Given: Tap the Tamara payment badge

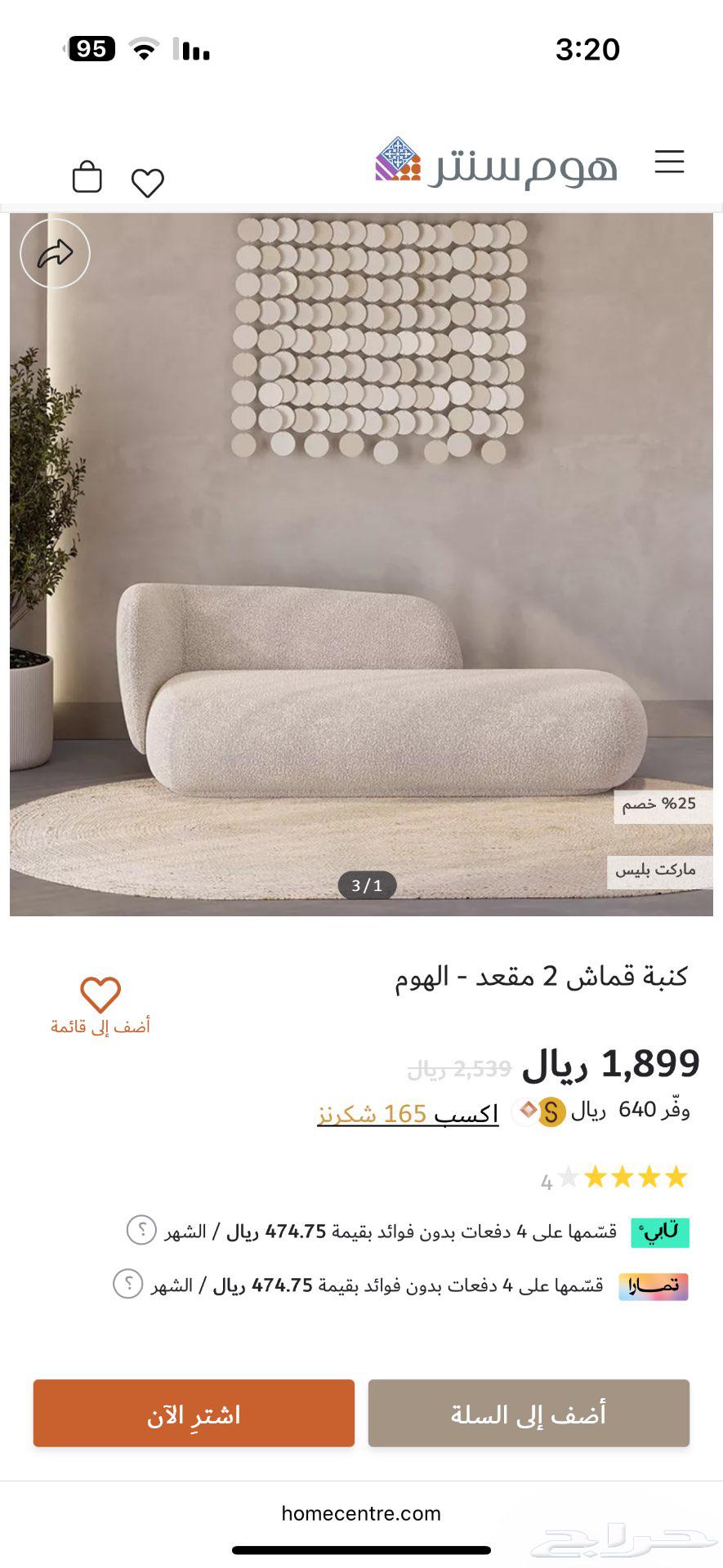Looking at the screenshot, I should pos(654,1285).
